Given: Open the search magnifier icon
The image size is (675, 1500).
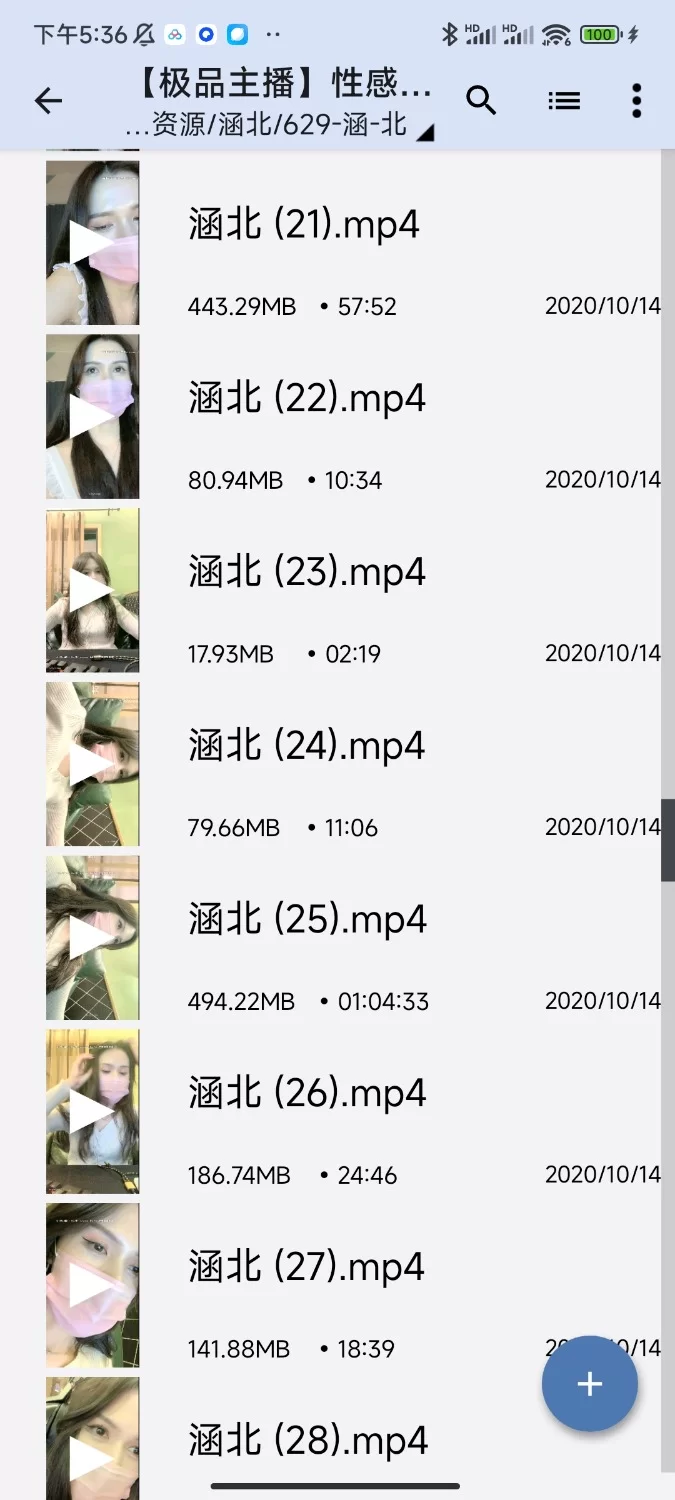Looking at the screenshot, I should [x=481, y=101].
